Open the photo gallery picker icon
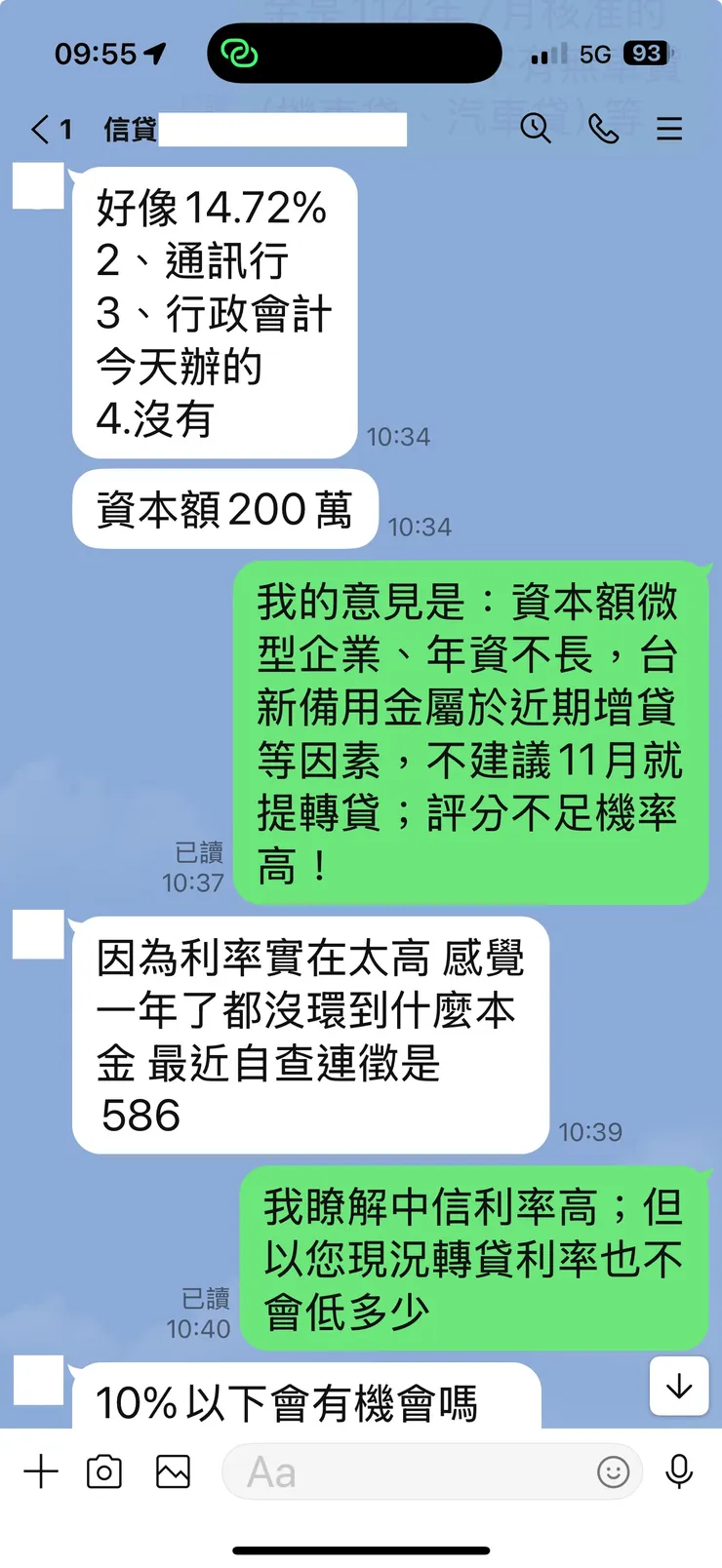Screen dimensions: 722x1568 (x=172, y=1471)
